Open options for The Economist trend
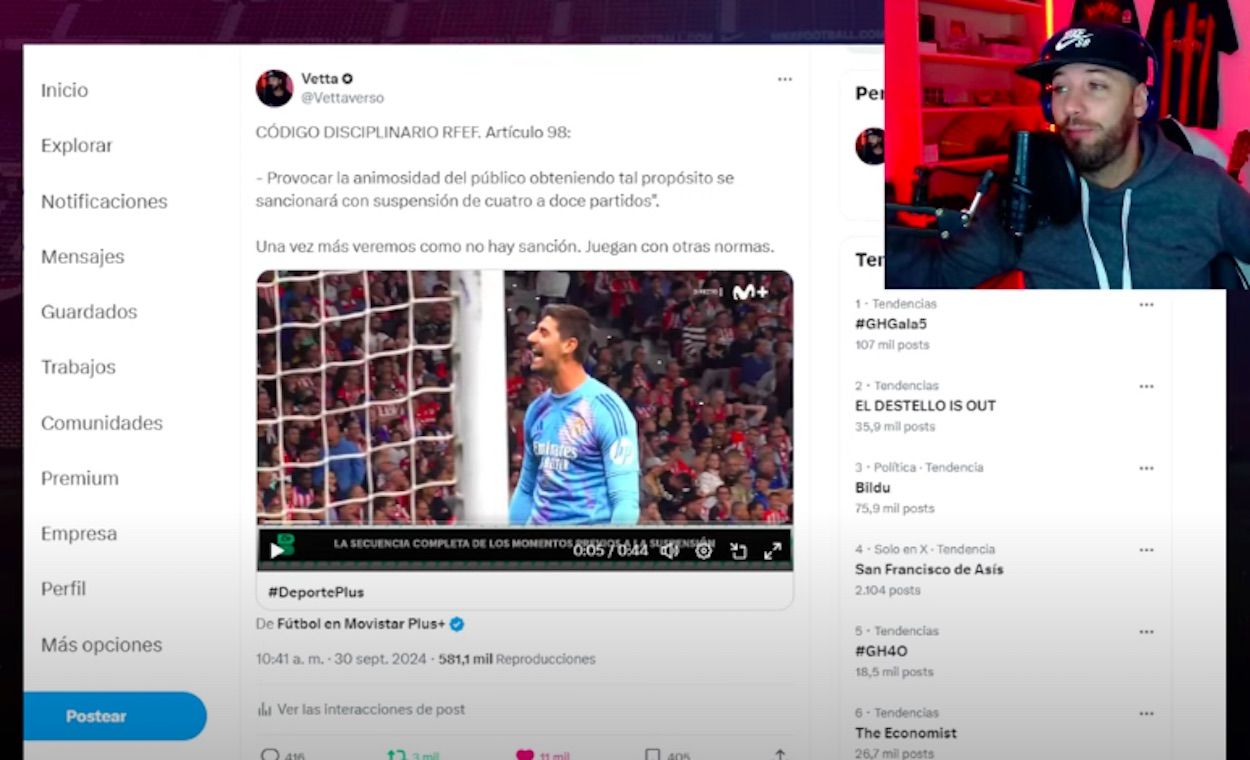This screenshot has width=1250, height=760. (x=1146, y=714)
